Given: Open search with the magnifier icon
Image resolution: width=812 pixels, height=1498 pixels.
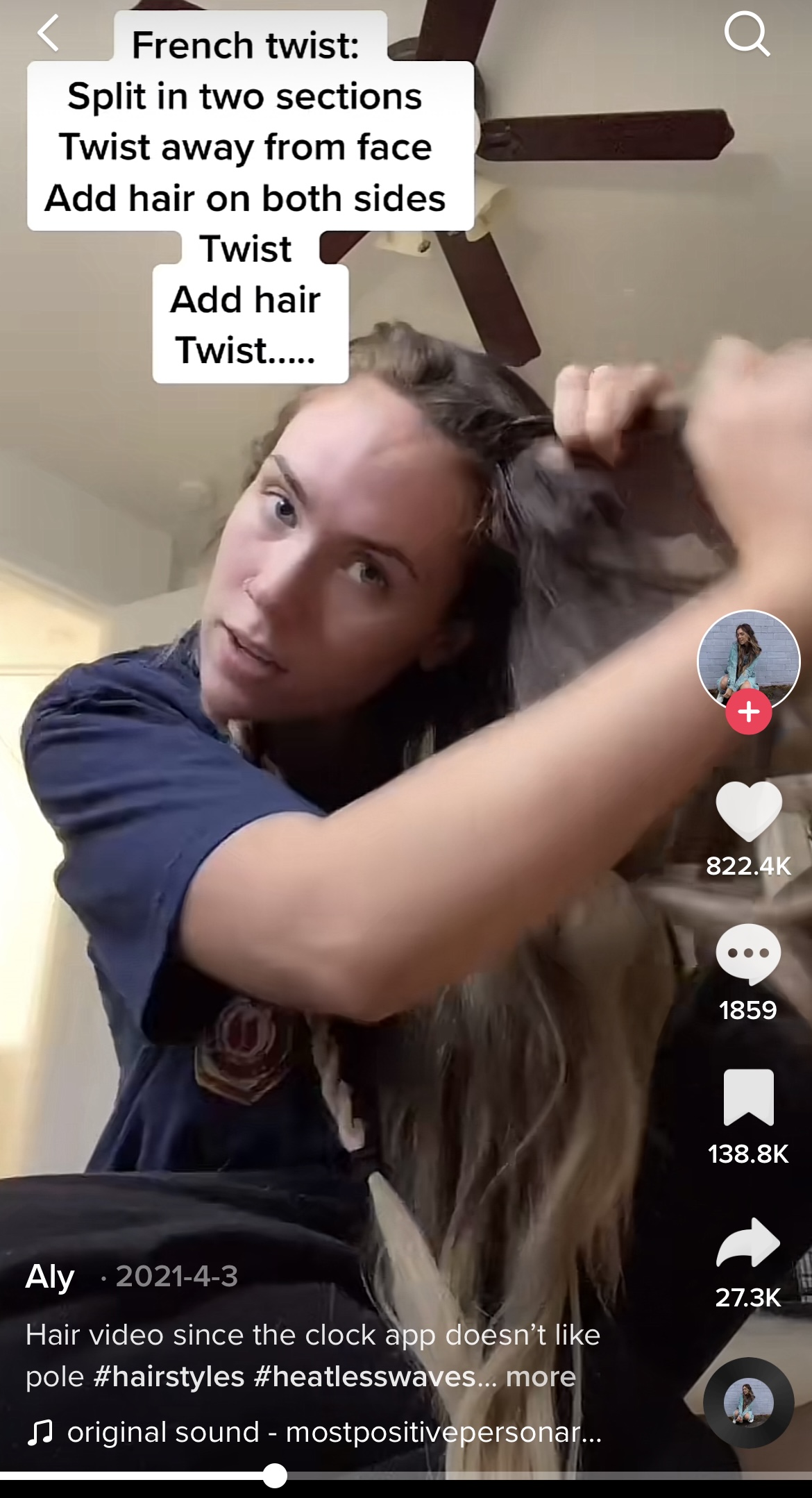Looking at the screenshot, I should click(x=747, y=35).
